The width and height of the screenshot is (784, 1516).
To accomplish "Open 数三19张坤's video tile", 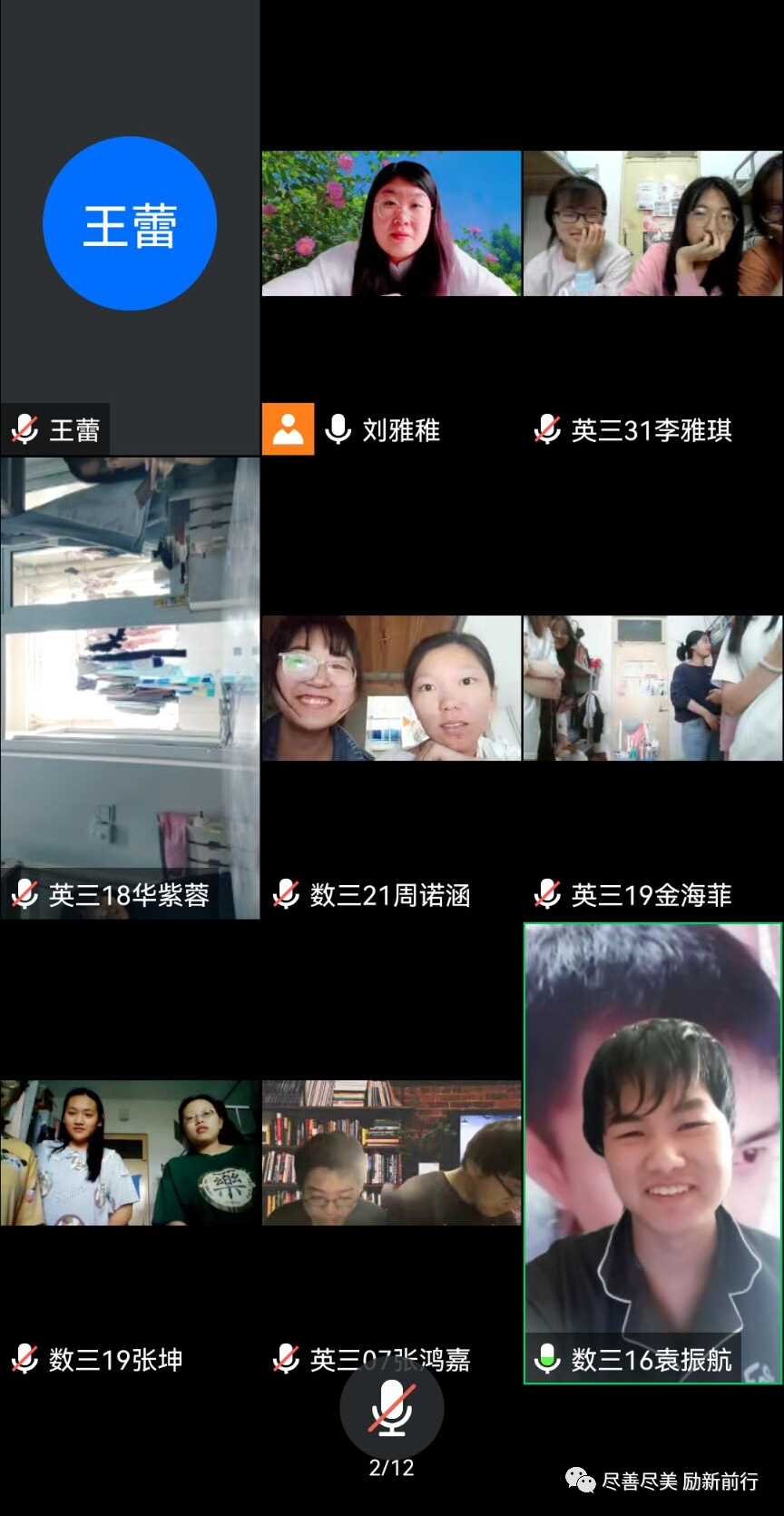I will coord(130,1153).
